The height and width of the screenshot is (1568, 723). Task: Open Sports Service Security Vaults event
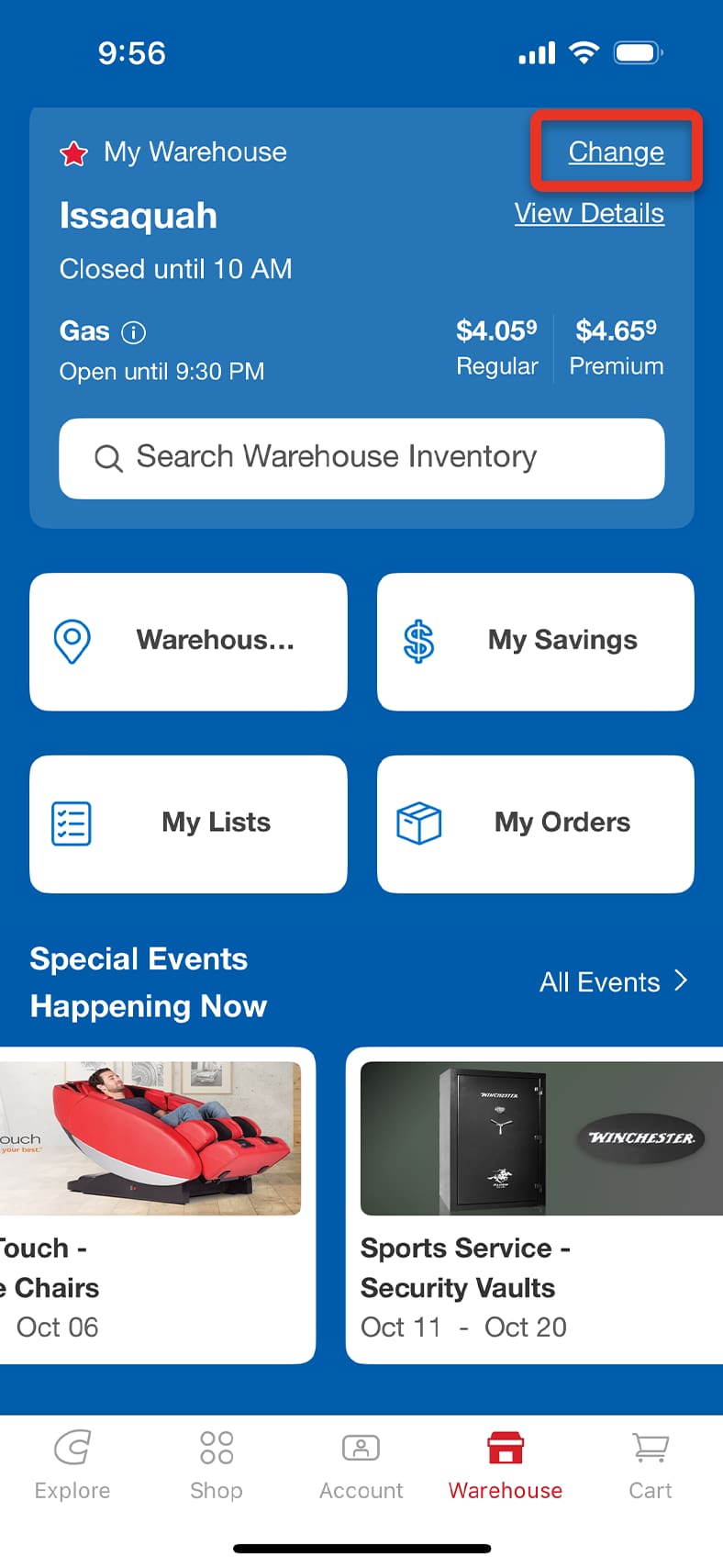[x=535, y=1204]
